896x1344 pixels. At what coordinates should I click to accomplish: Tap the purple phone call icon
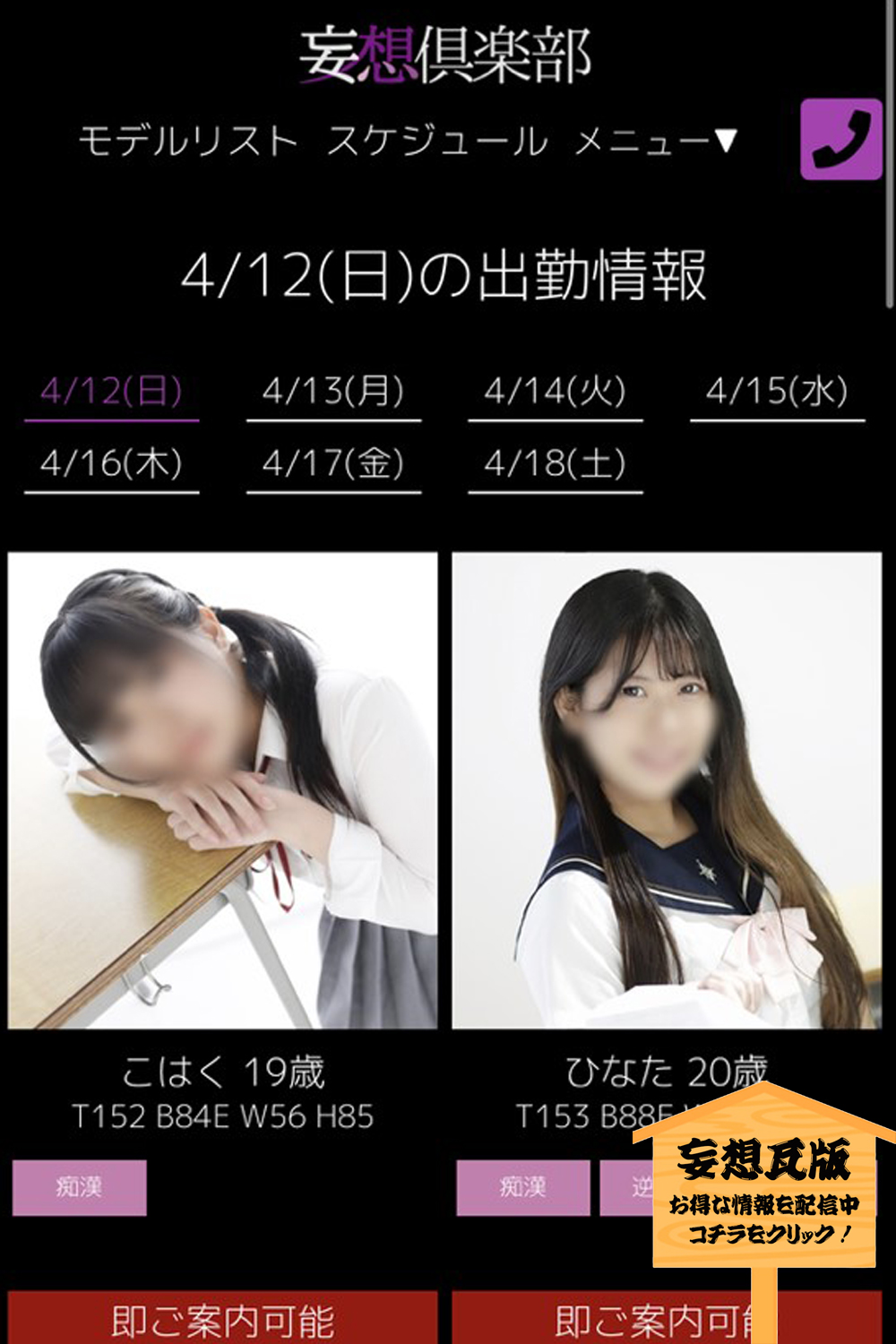(840, 140)
